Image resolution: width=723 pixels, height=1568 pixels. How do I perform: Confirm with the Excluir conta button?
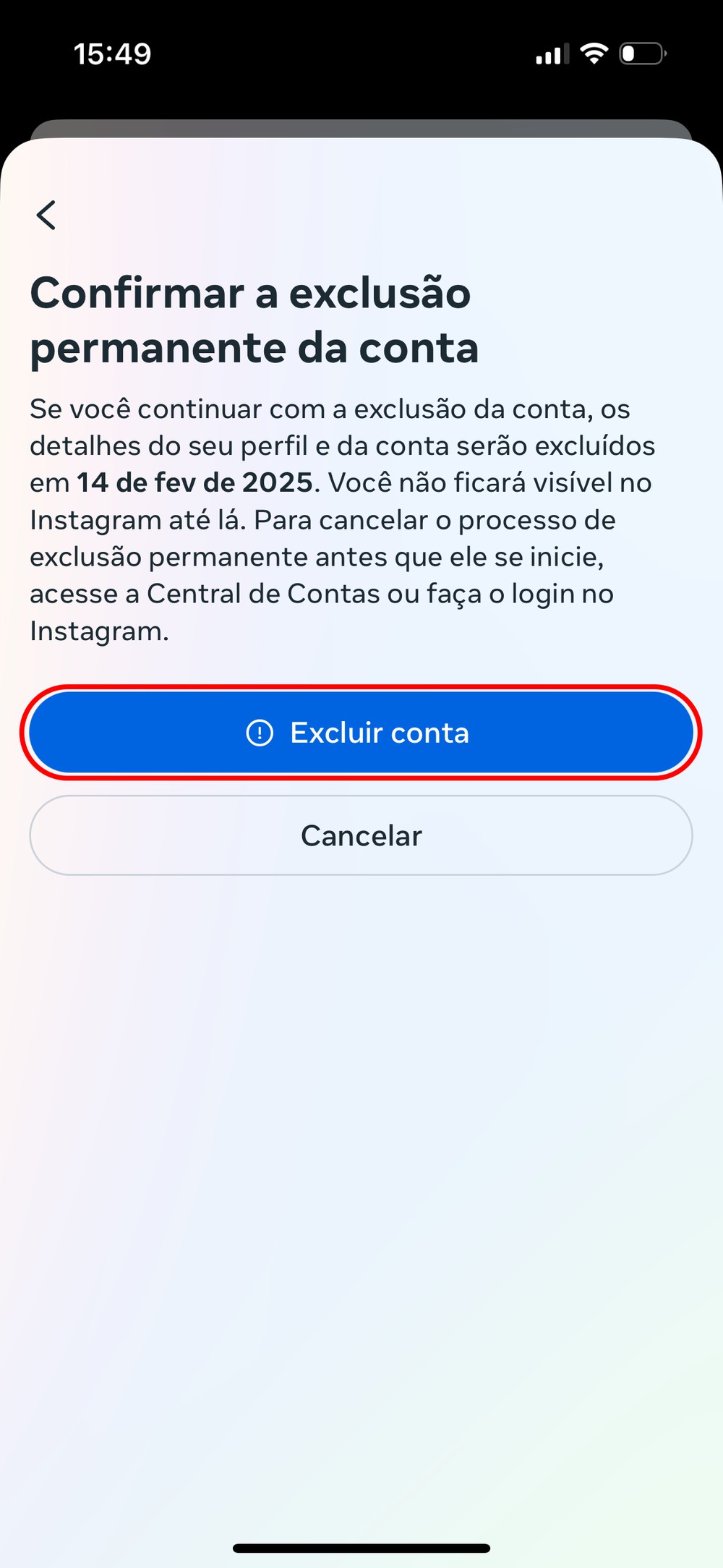[x=361, y=733]
